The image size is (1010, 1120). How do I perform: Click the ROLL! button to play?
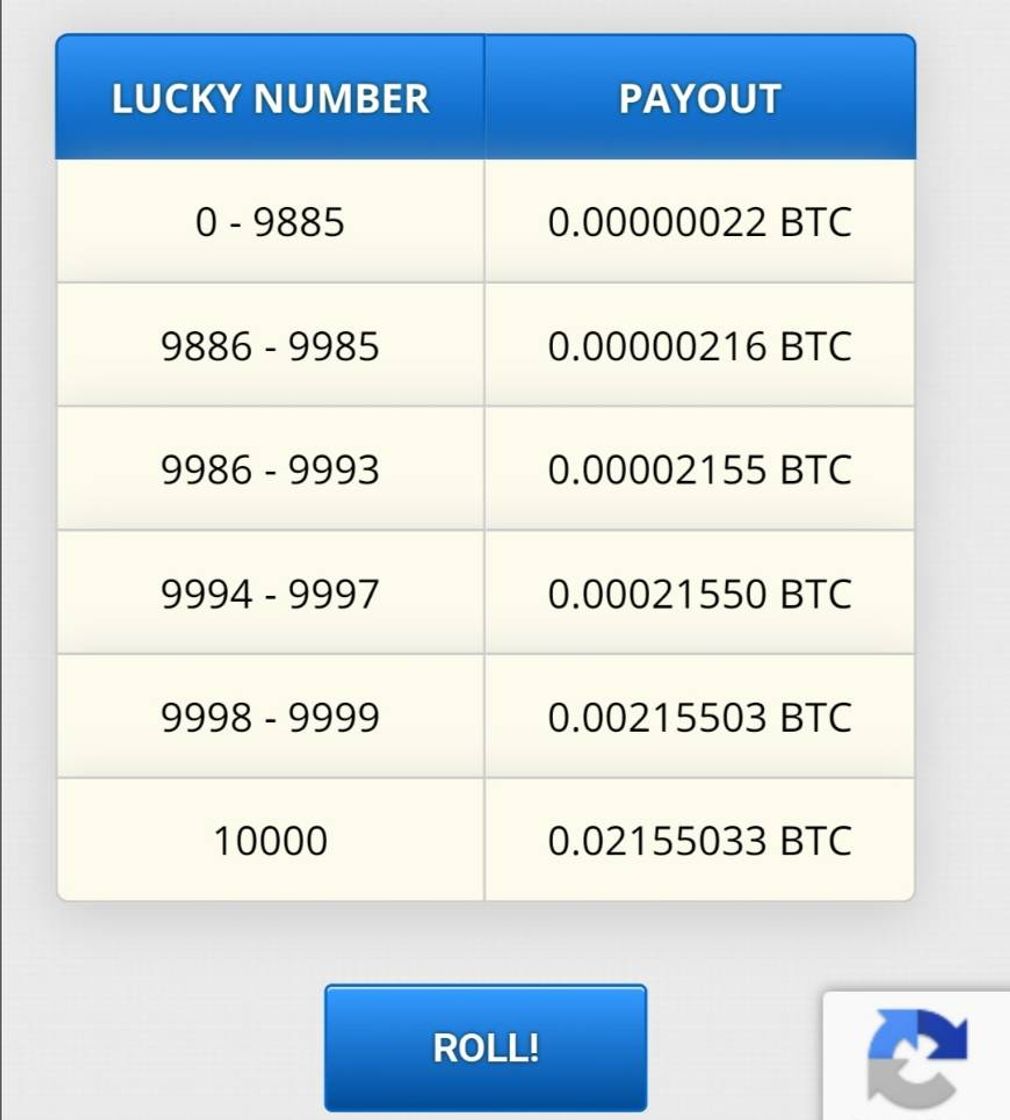point(486,1047)
